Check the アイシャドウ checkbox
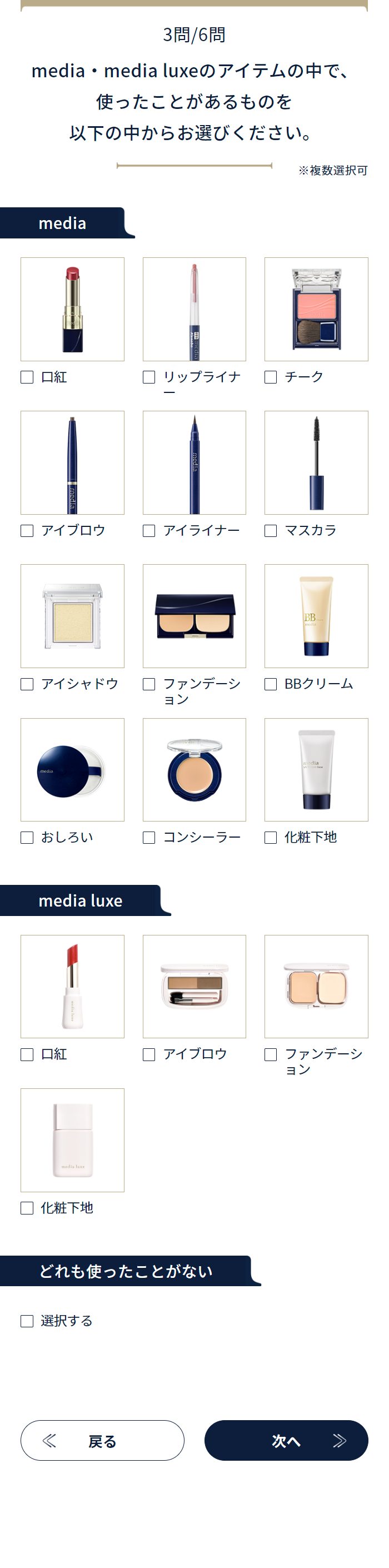The image size is (389, 1568). (27, 684)
